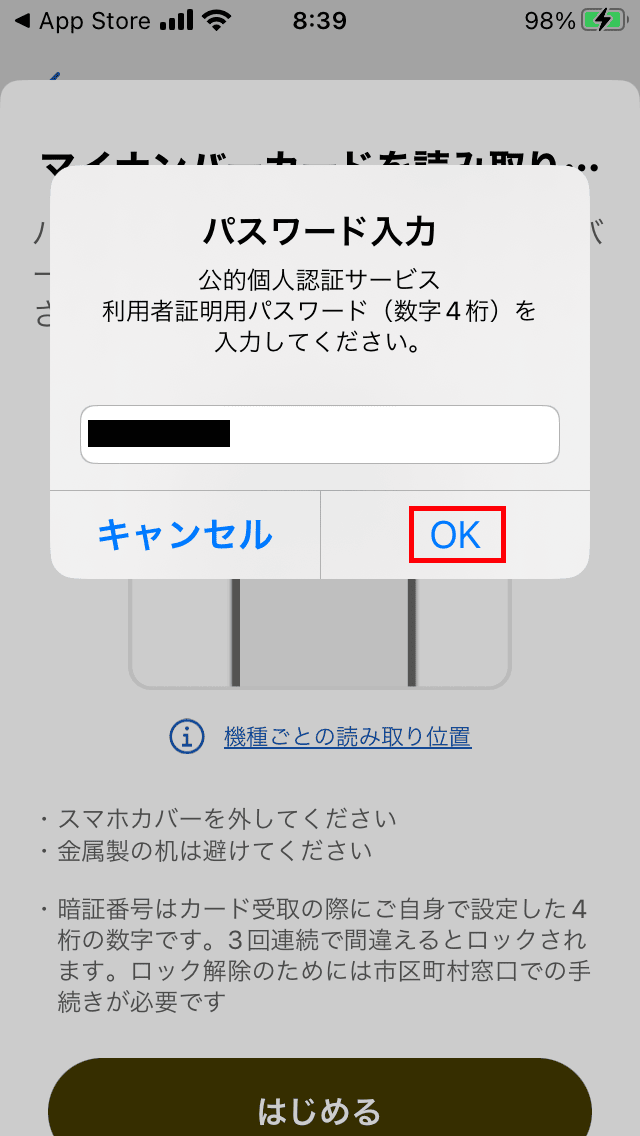
Task: Focus the password input field
Action: tap(320, 435)
